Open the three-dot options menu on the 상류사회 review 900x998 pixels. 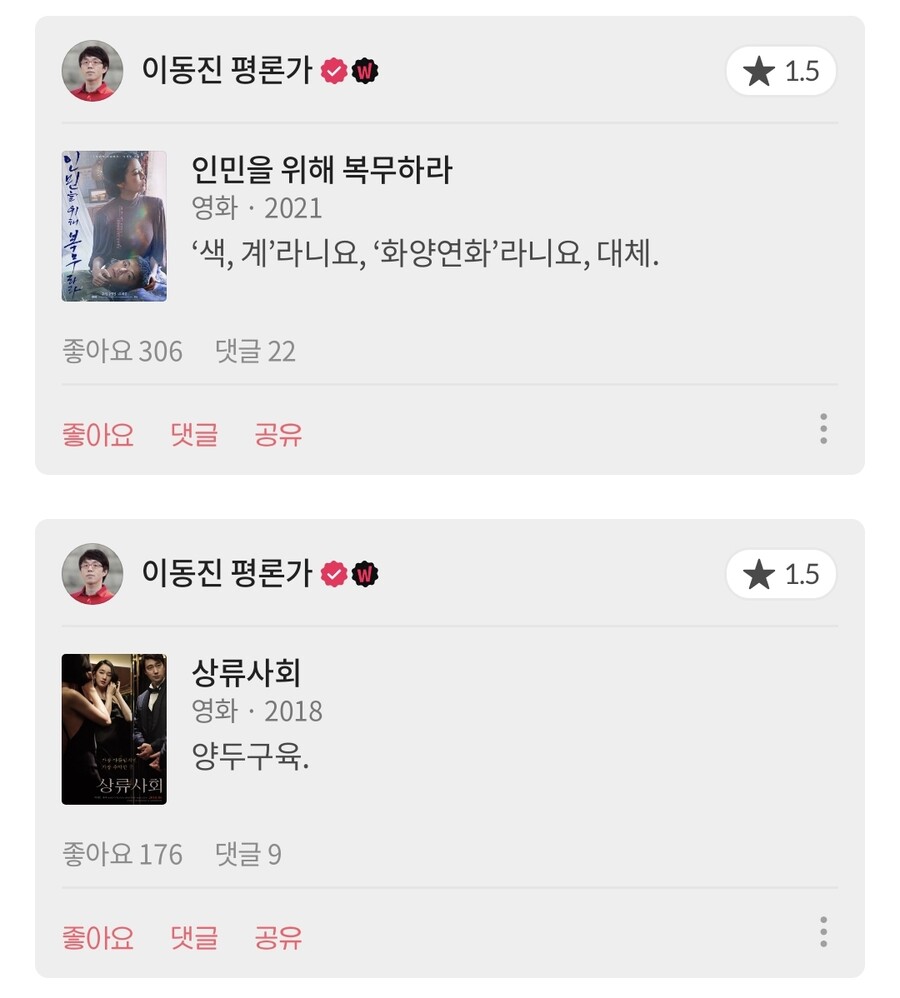pyautogui.click(x=823, y=933)
